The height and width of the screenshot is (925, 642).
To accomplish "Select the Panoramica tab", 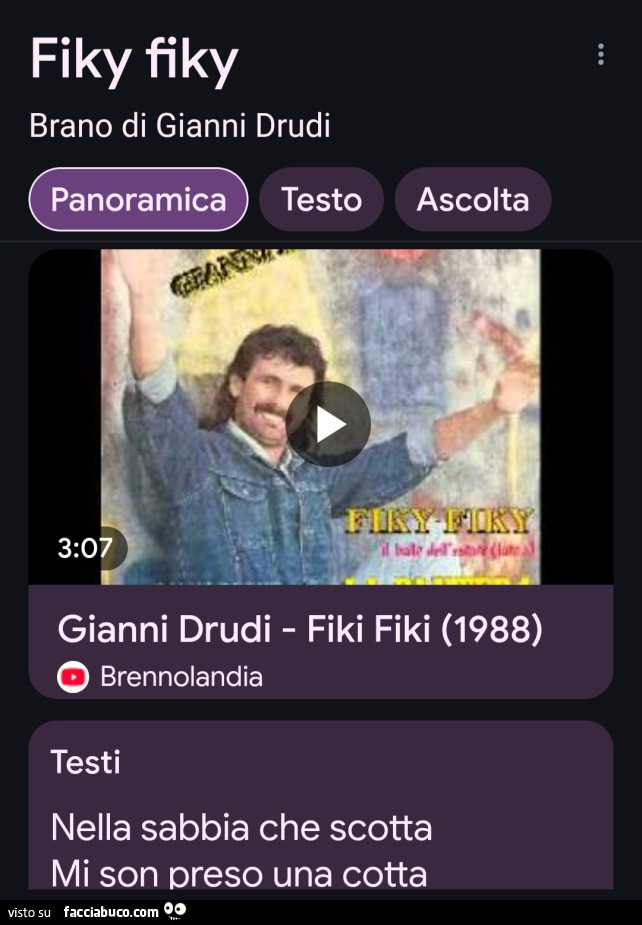I will [x=138, y=200].
